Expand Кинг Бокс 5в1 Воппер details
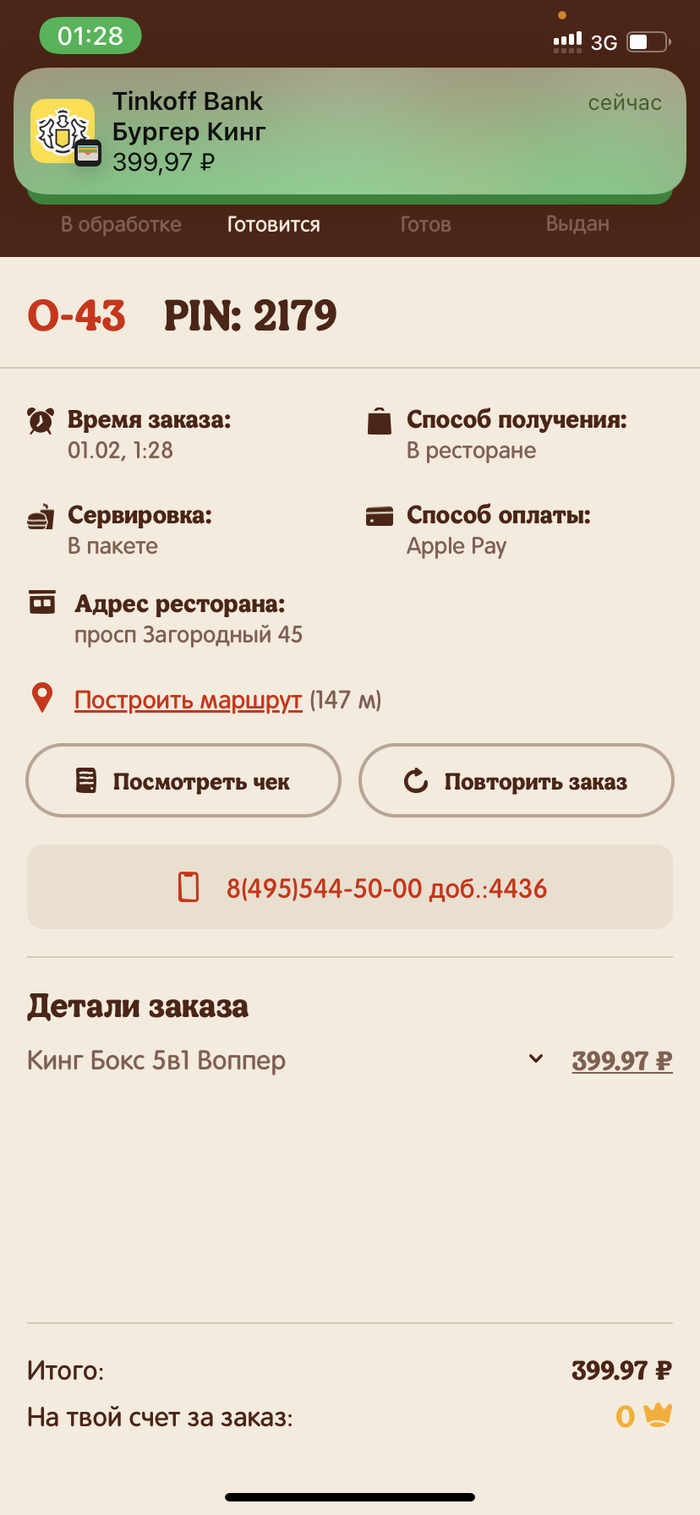 [x=536, y=1059]
